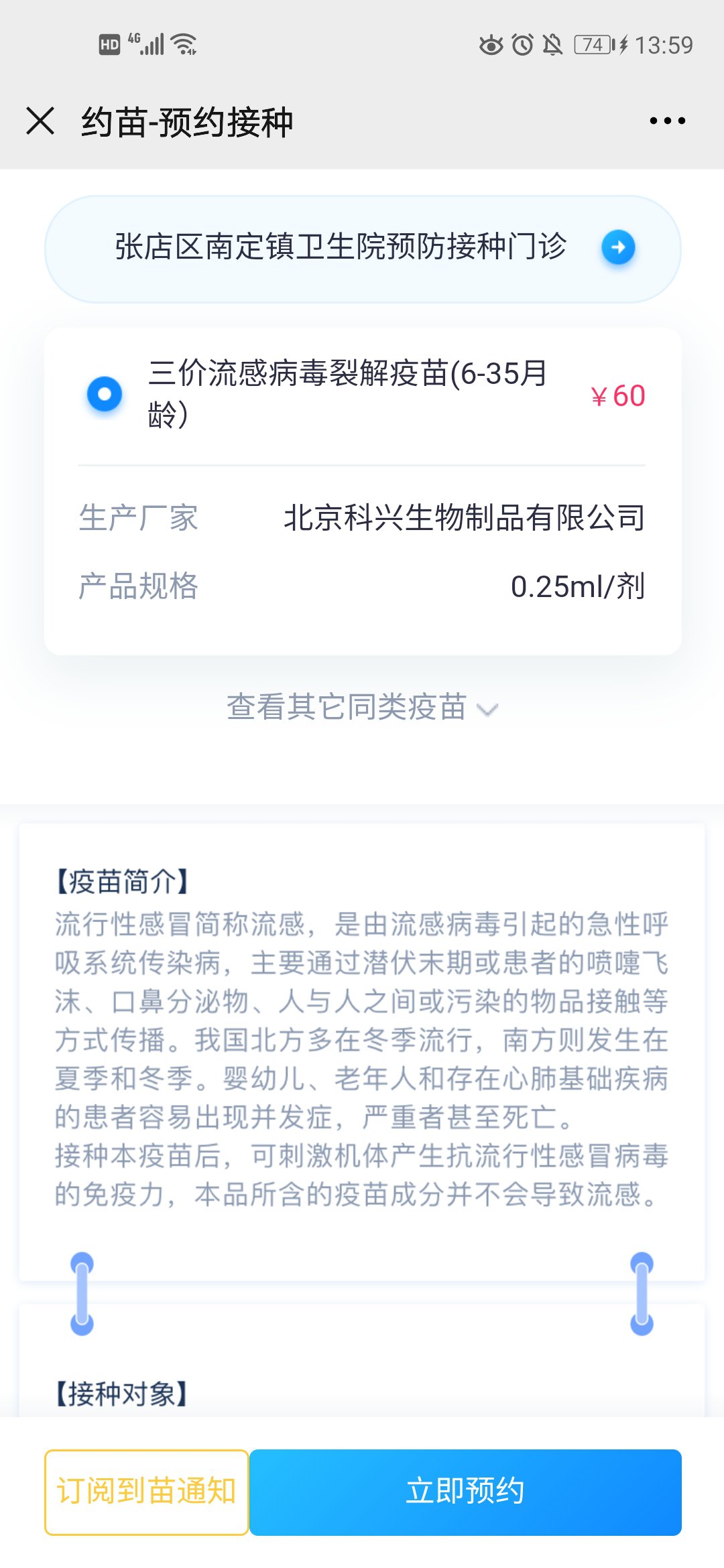Image resolution: width=724 pixels, height=1568 pixels.
Task: Subscribe via 订阅到苗通知 button
Action: pyautogui.click(x=146, y=1492)
